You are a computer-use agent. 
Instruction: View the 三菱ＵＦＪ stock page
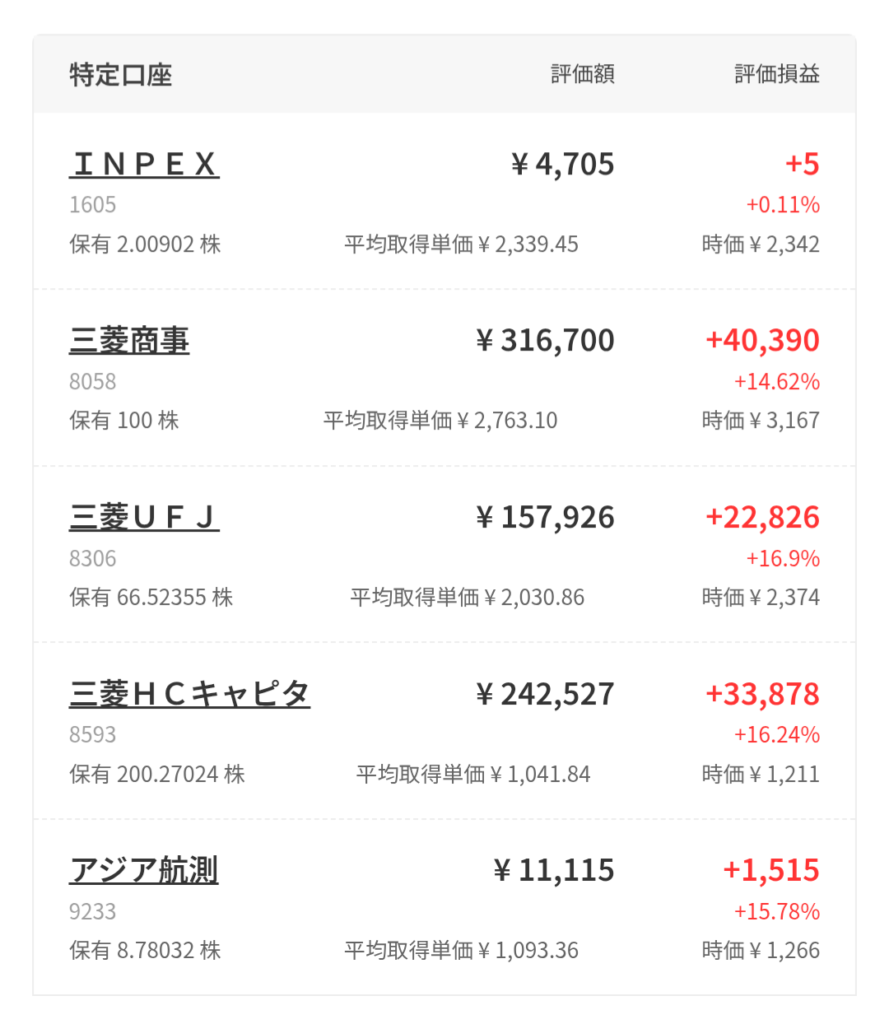pos(144,518)
